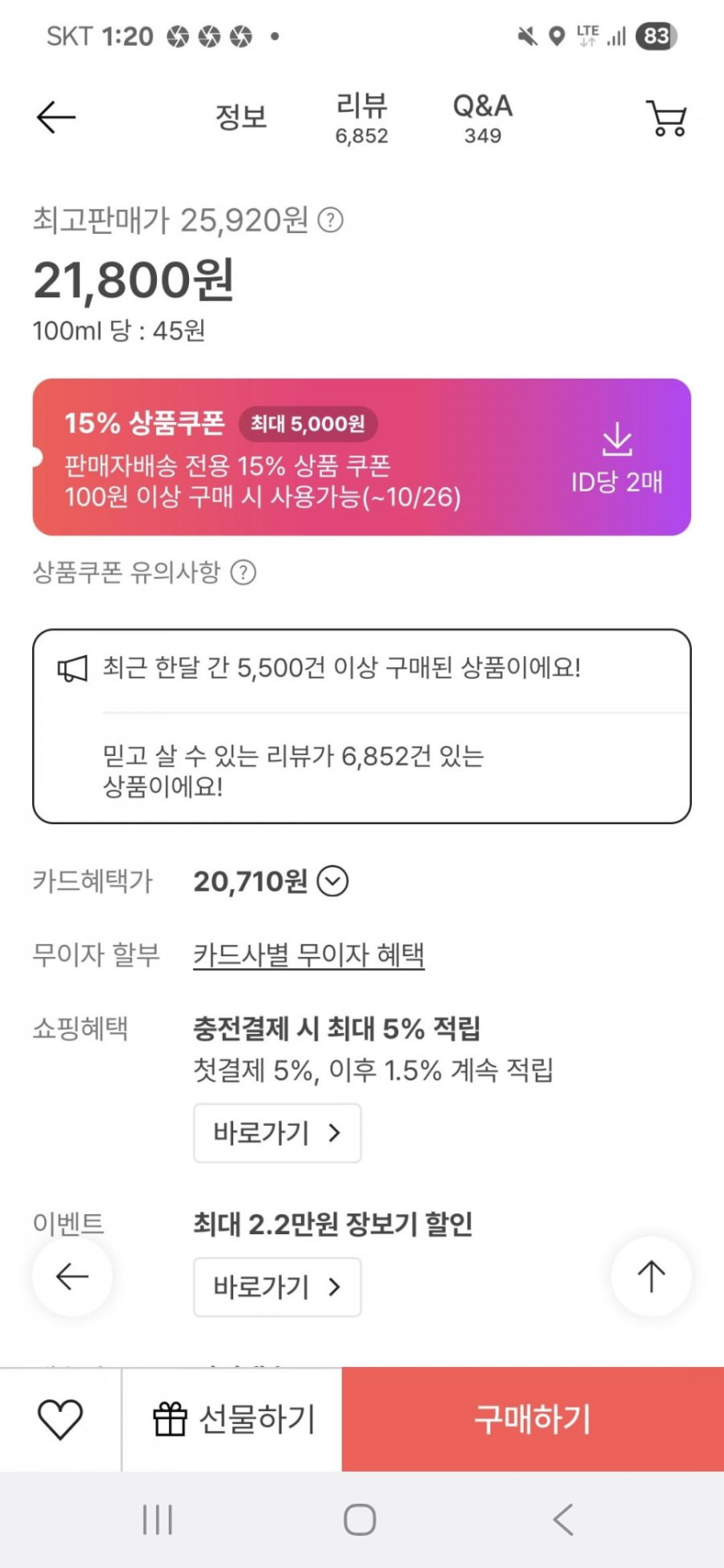
Task: Tap 구매하기 to purchase
Action: [x=532, y=1420]
